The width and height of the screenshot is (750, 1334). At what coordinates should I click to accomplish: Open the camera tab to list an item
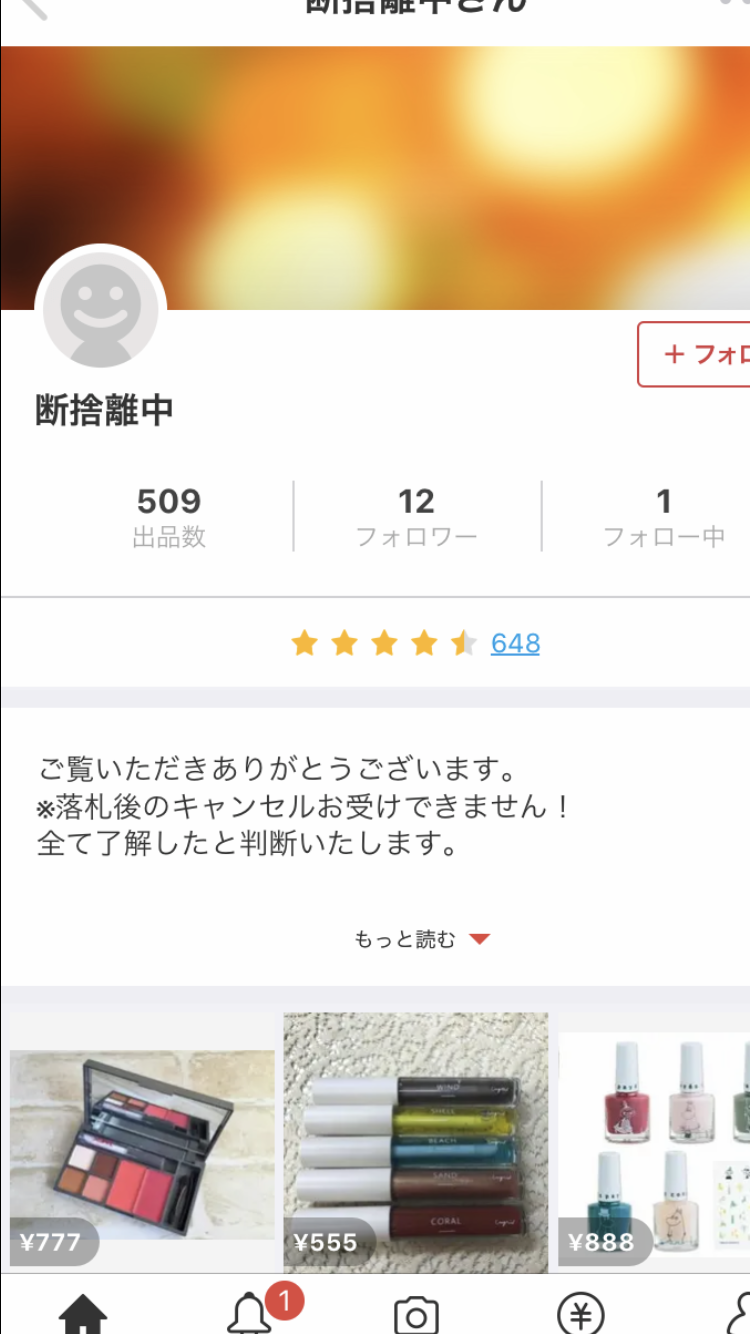tap(416, 1314)
